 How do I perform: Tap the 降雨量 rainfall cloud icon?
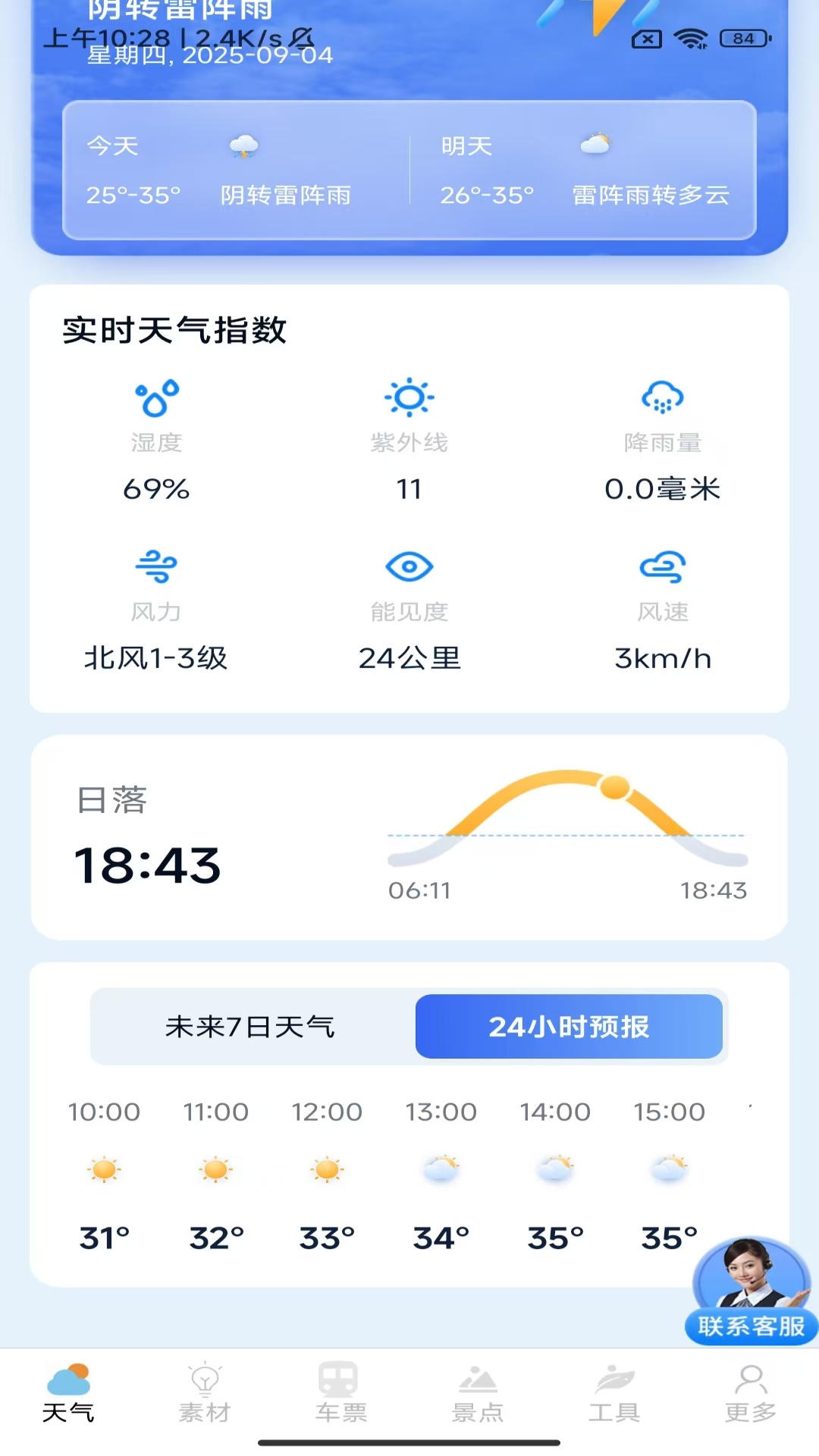click(x=664, y=397)
